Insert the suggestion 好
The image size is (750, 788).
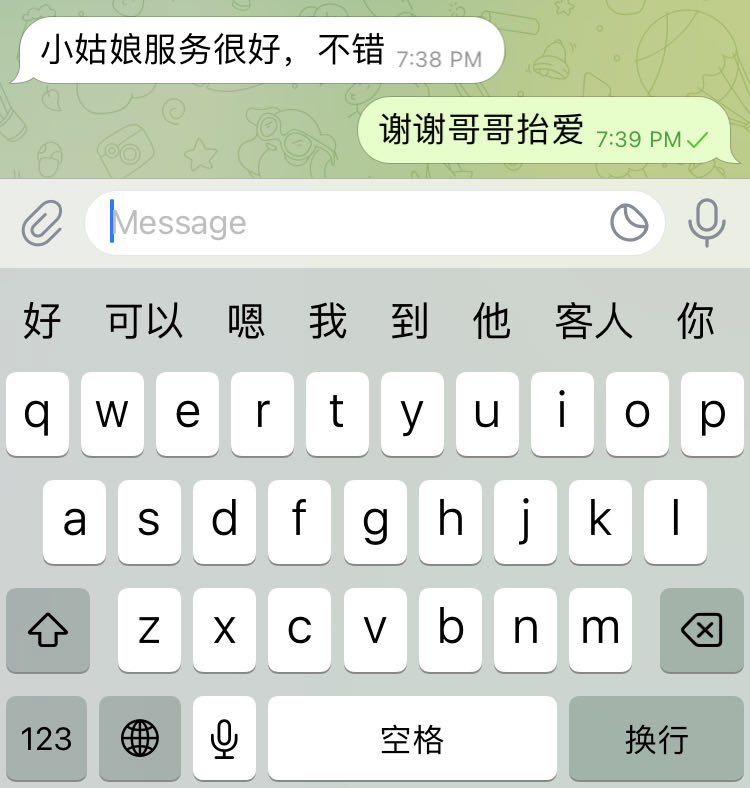[x=42, y=322]
